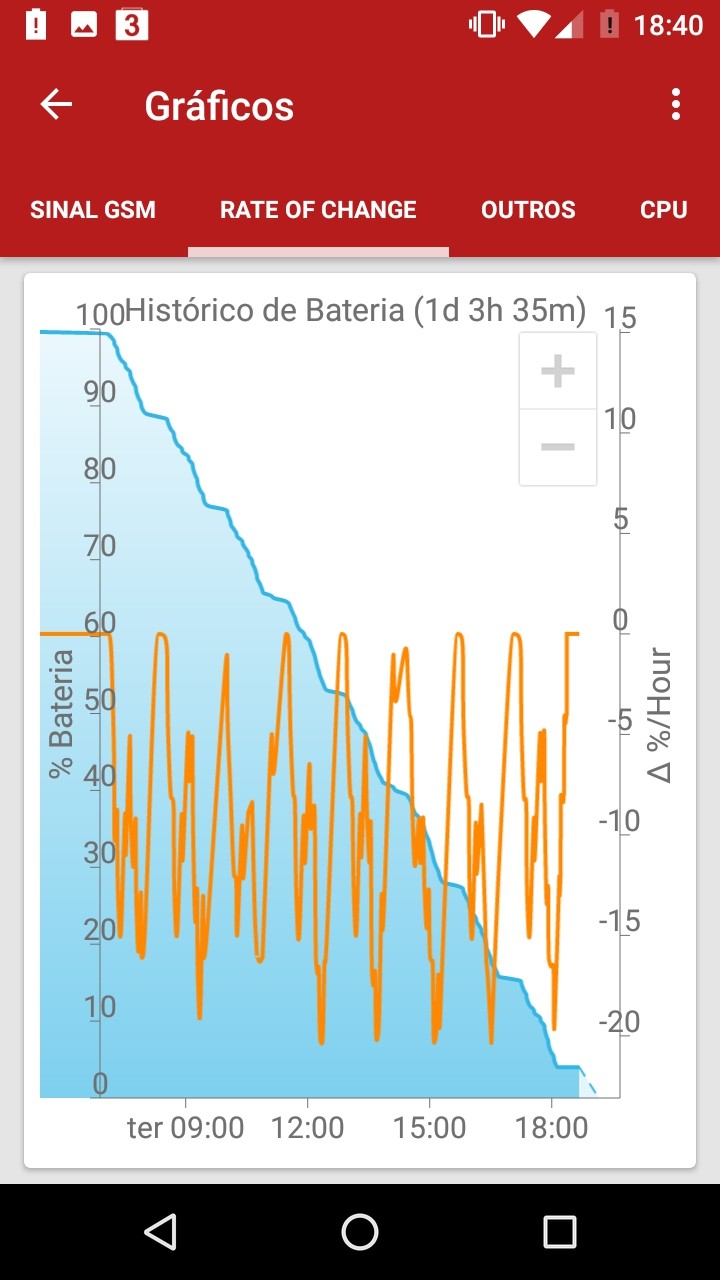This screenshot has height=1280, width=720.
Task: Switch to the CPU tab
Action: pos(664,210)
